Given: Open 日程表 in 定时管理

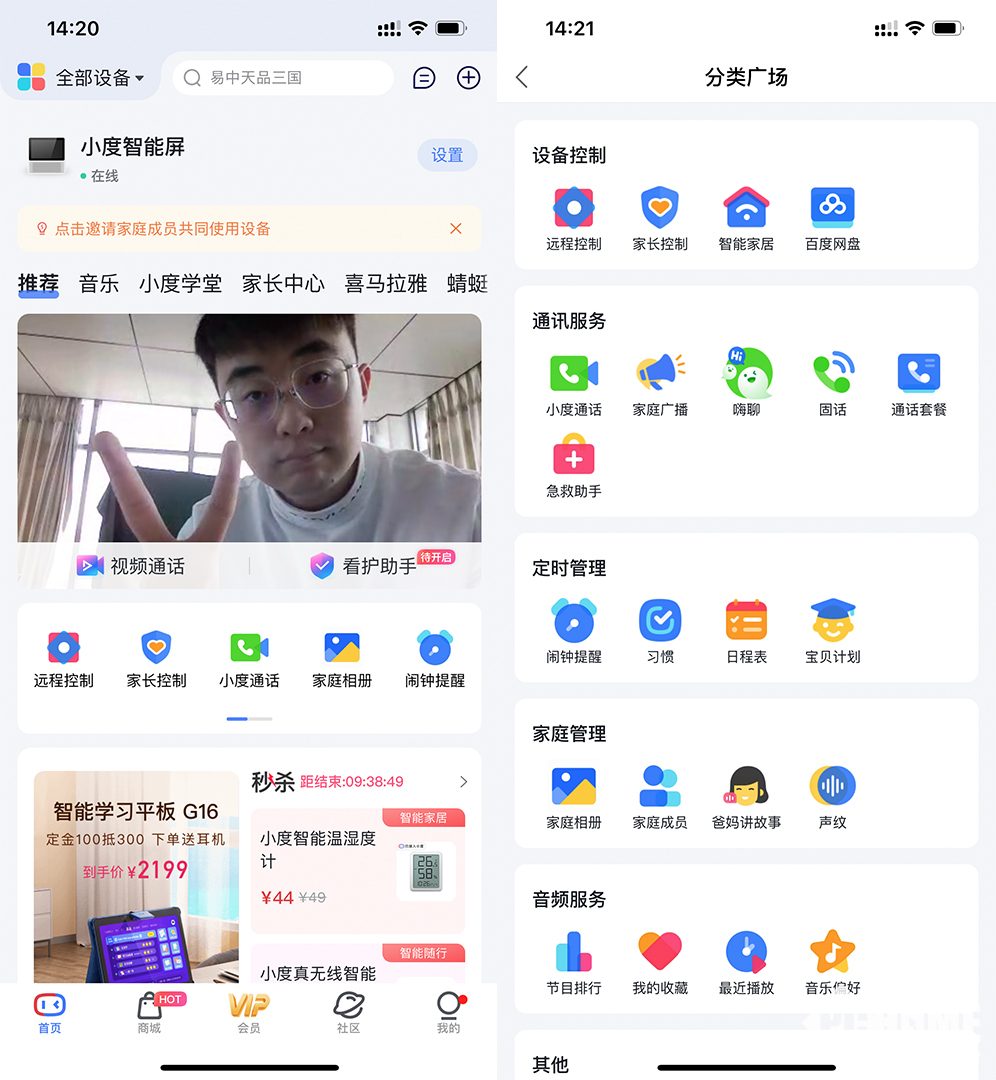Looking at the screenshot, I should pyautogui.click(x=746, y=631).
